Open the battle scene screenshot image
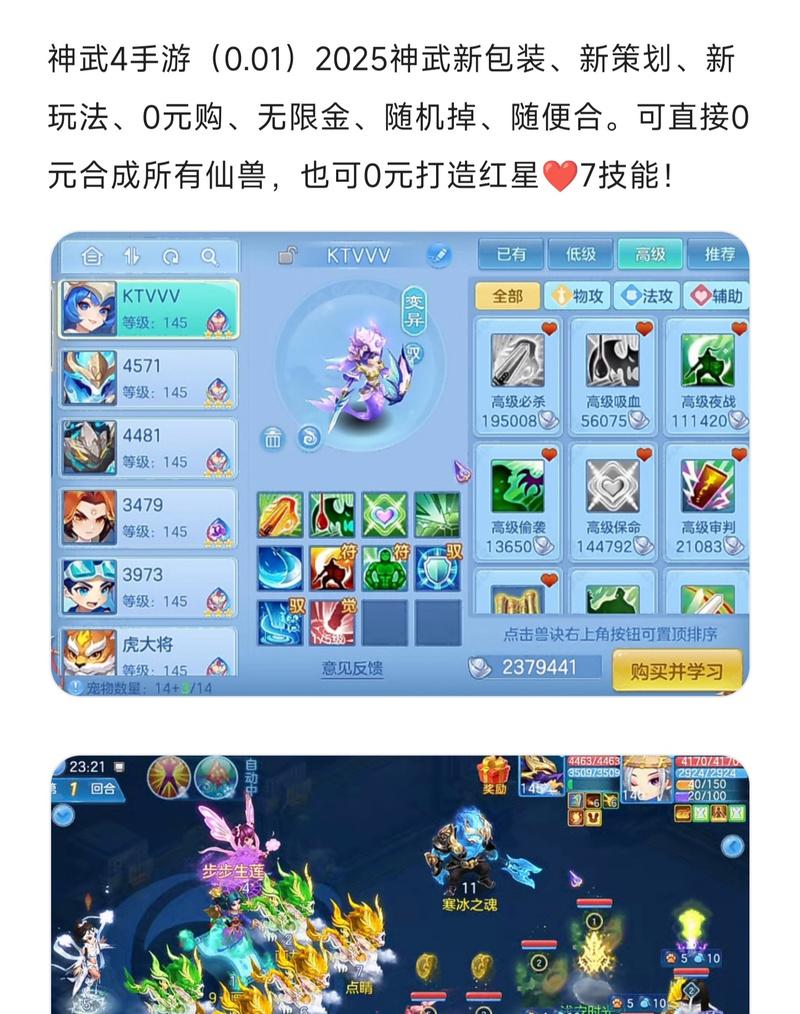Viewport: 800px width, 1014px height. 400,885
